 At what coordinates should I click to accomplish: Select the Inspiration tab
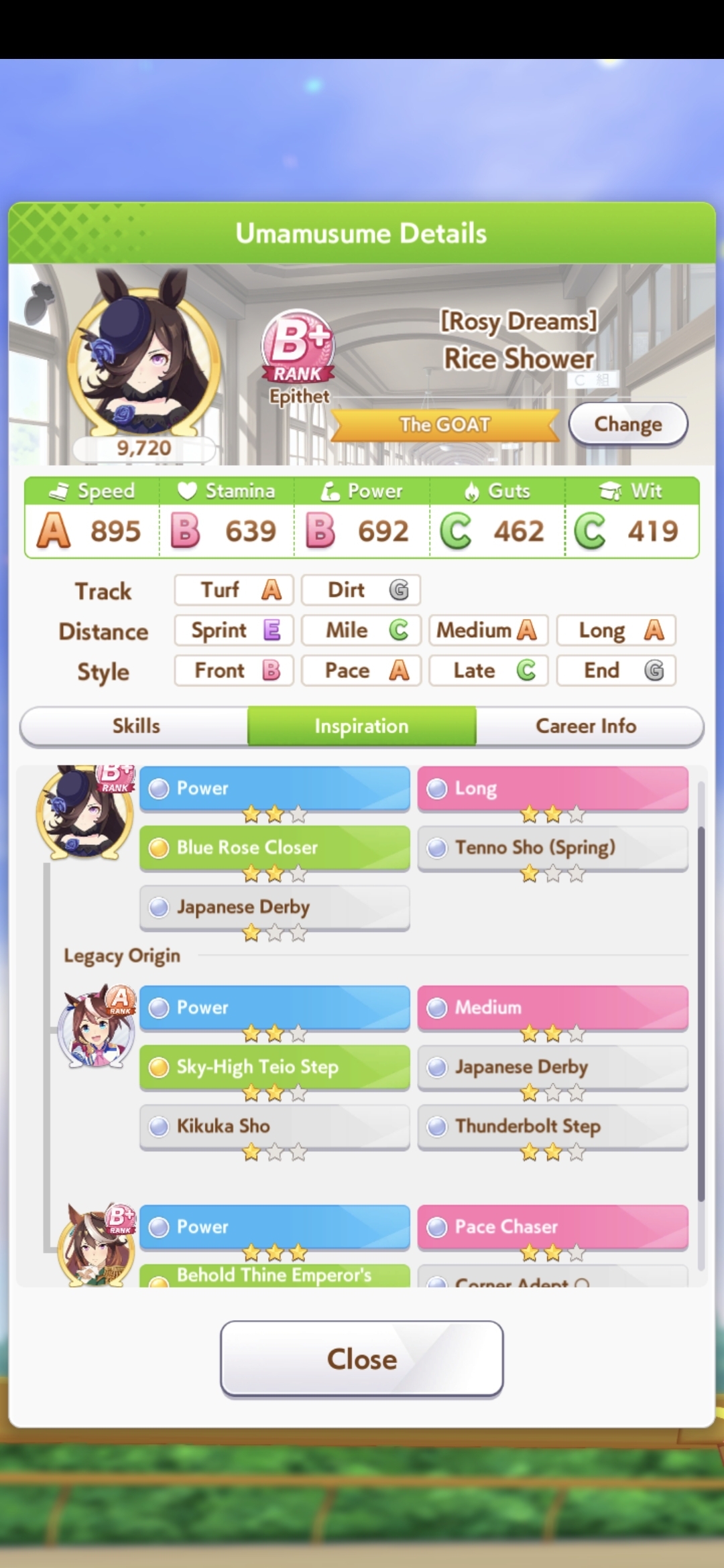[361, 726]
